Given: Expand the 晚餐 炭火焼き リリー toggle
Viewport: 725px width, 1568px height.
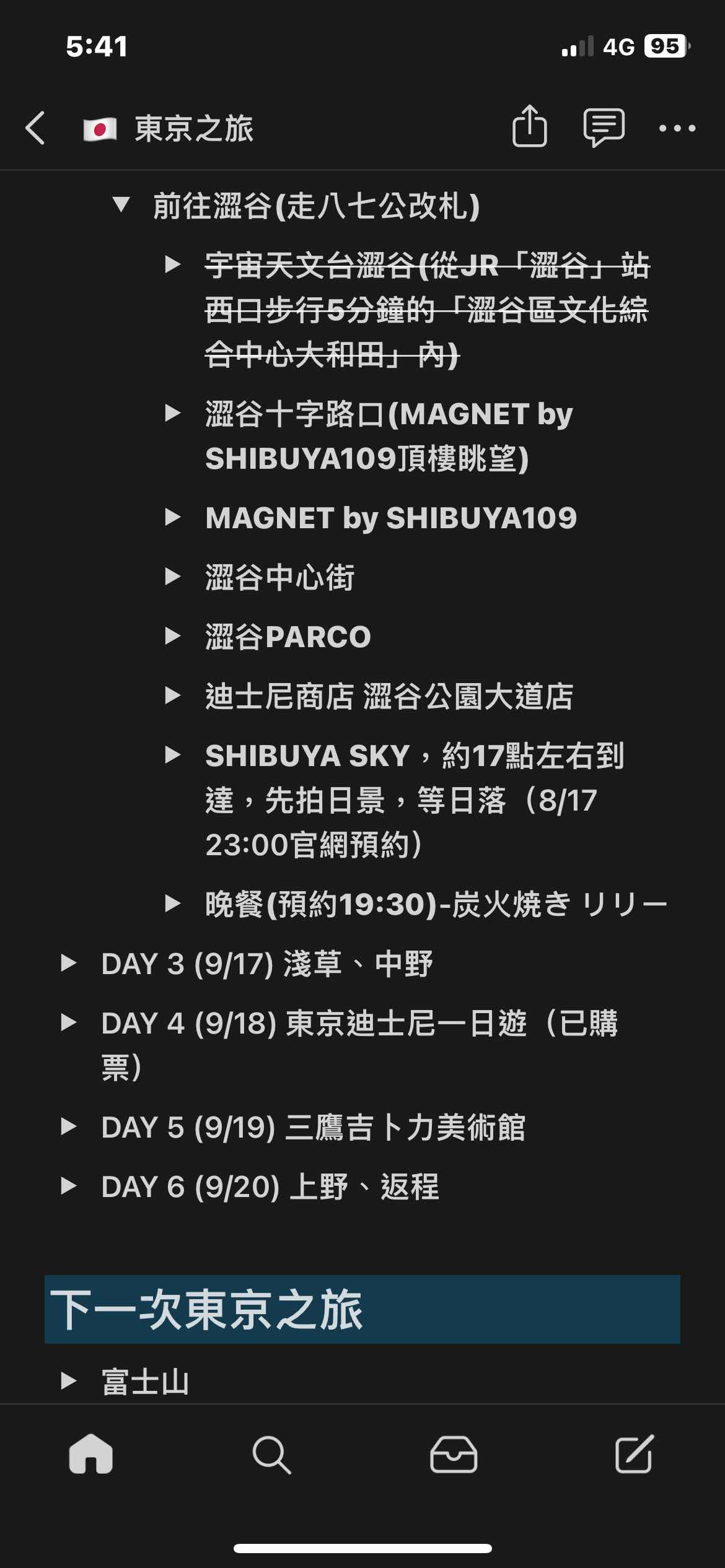Looking at the screenshot, I should (173, 904).
